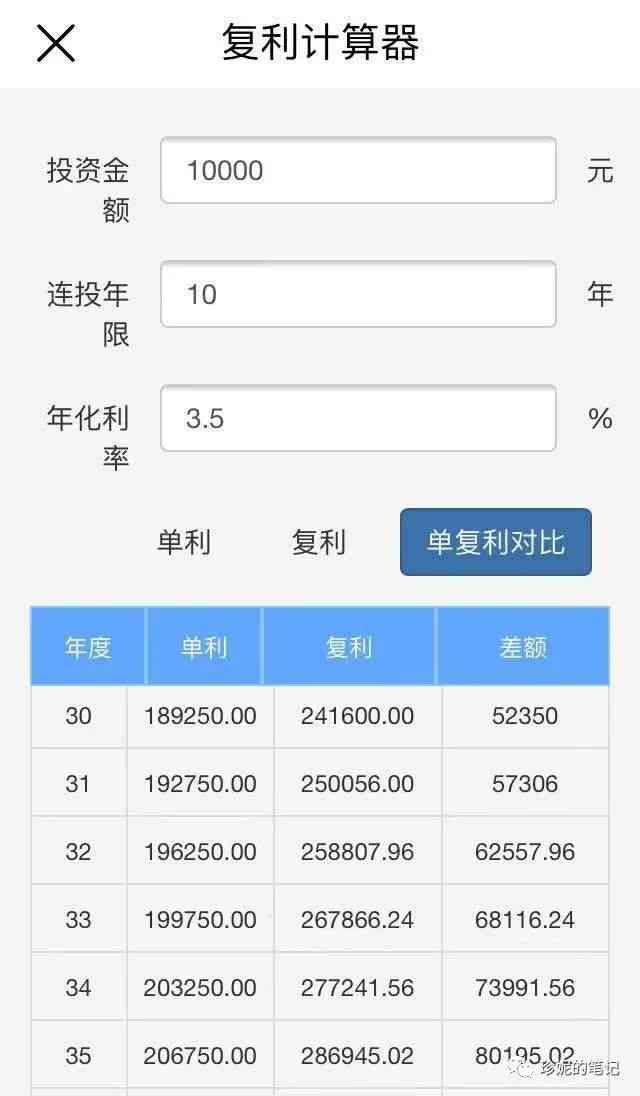Close the 复利计算器 page
Screen dimensions: 640x1096
click(55, 43)
